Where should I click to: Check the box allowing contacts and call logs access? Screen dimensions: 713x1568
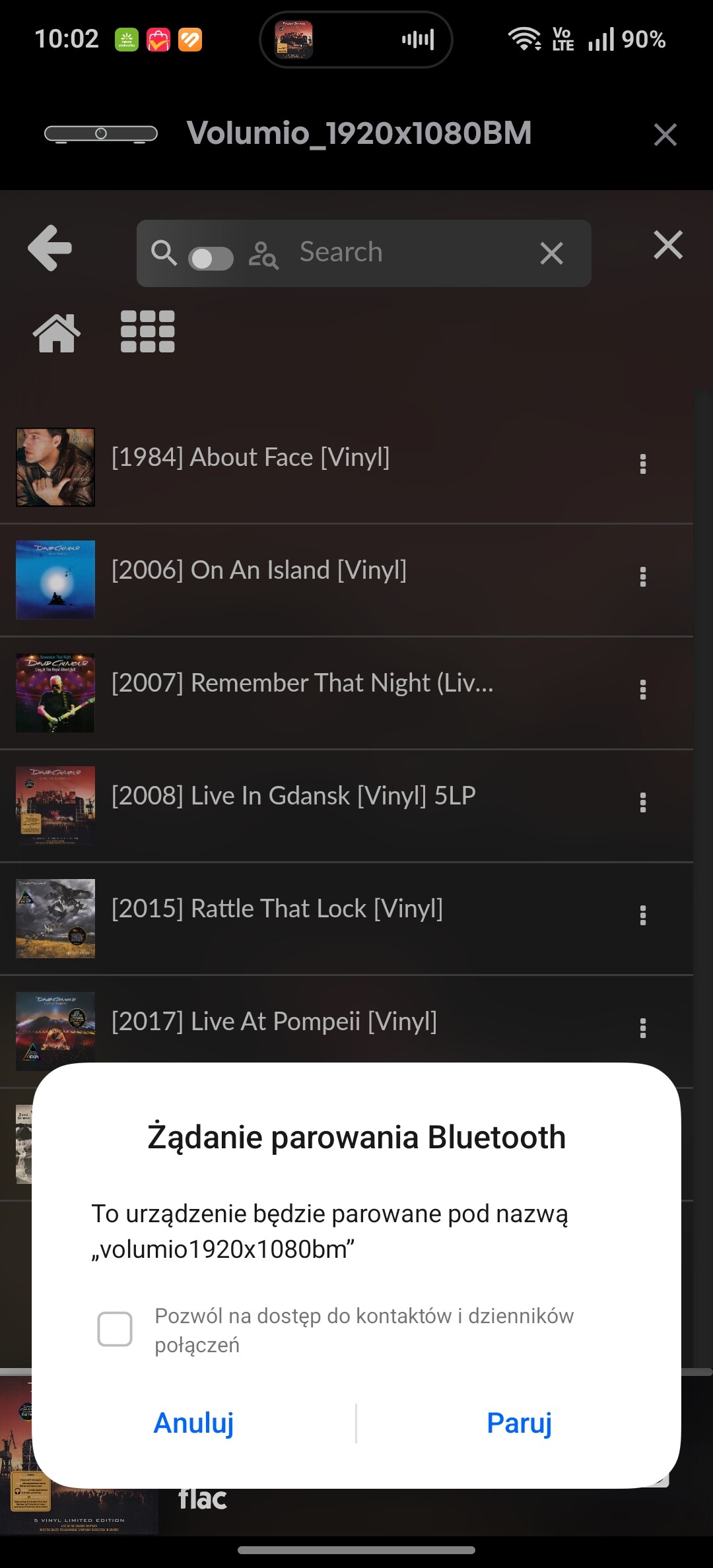point(115,1329)
